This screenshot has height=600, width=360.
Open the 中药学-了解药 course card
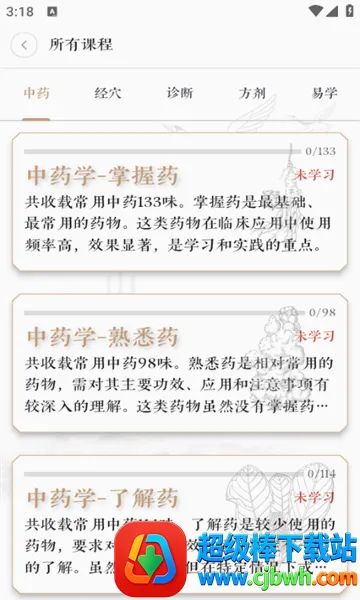[x=180, y=524]
